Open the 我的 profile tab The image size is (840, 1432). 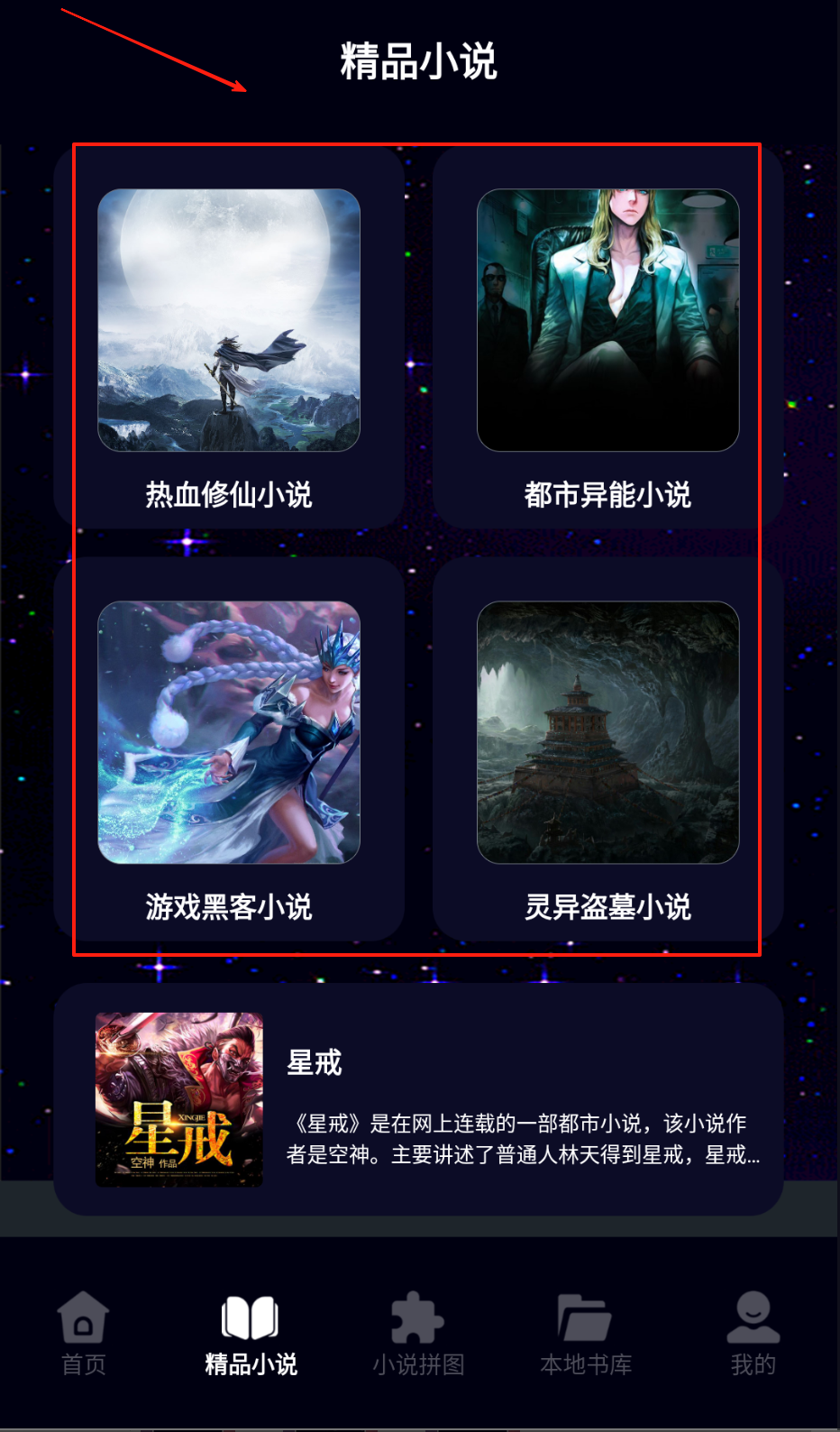pyautogui.click(x=753, y=1334)
